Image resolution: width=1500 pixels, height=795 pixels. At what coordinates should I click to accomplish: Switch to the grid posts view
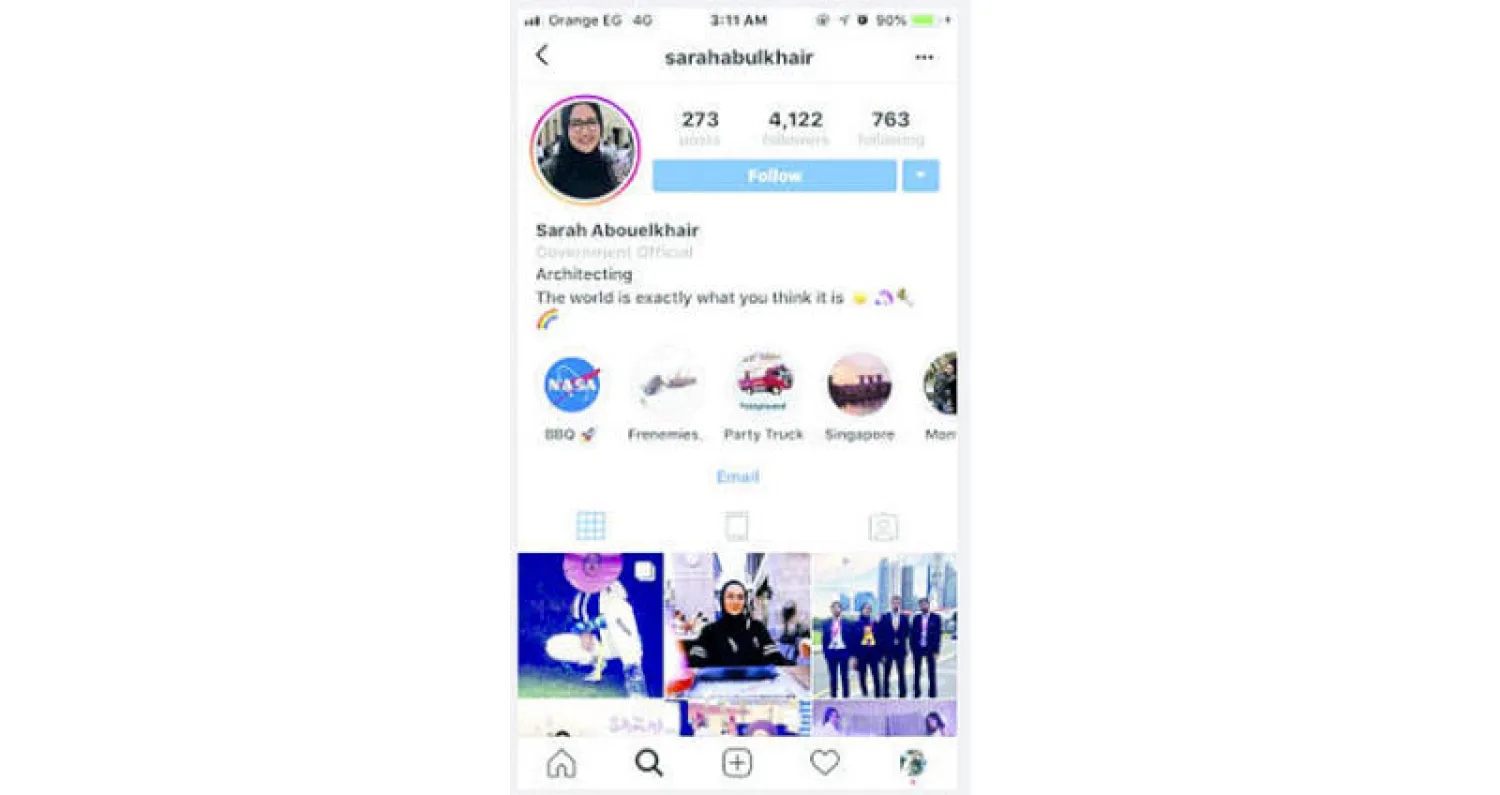point(591,526)
